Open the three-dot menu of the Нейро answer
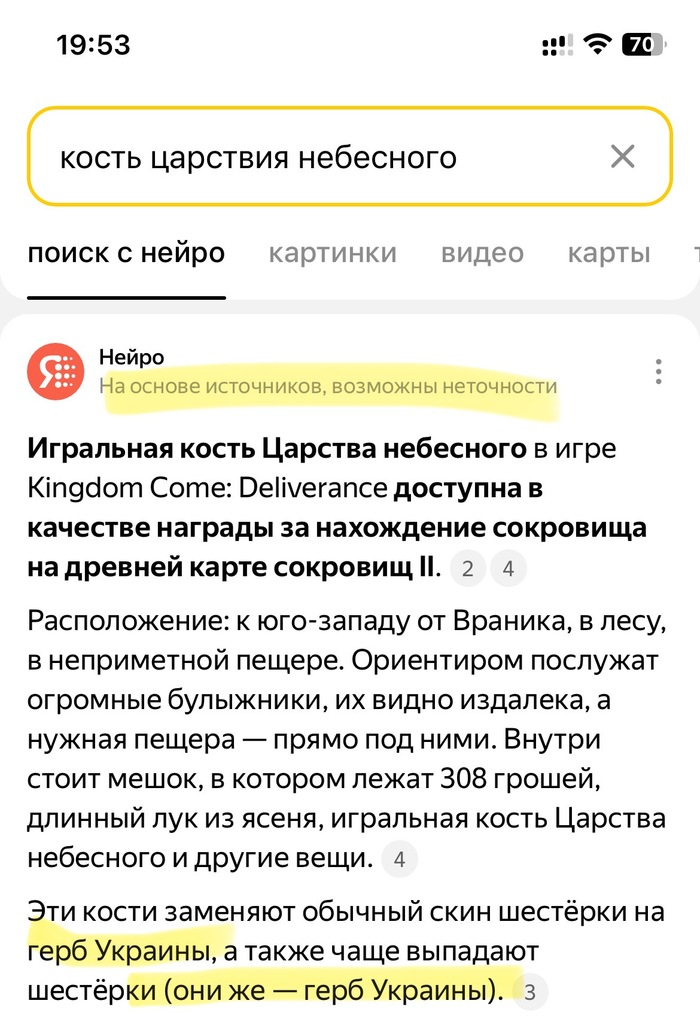The image size is (700, 1034). coord(658,371)
